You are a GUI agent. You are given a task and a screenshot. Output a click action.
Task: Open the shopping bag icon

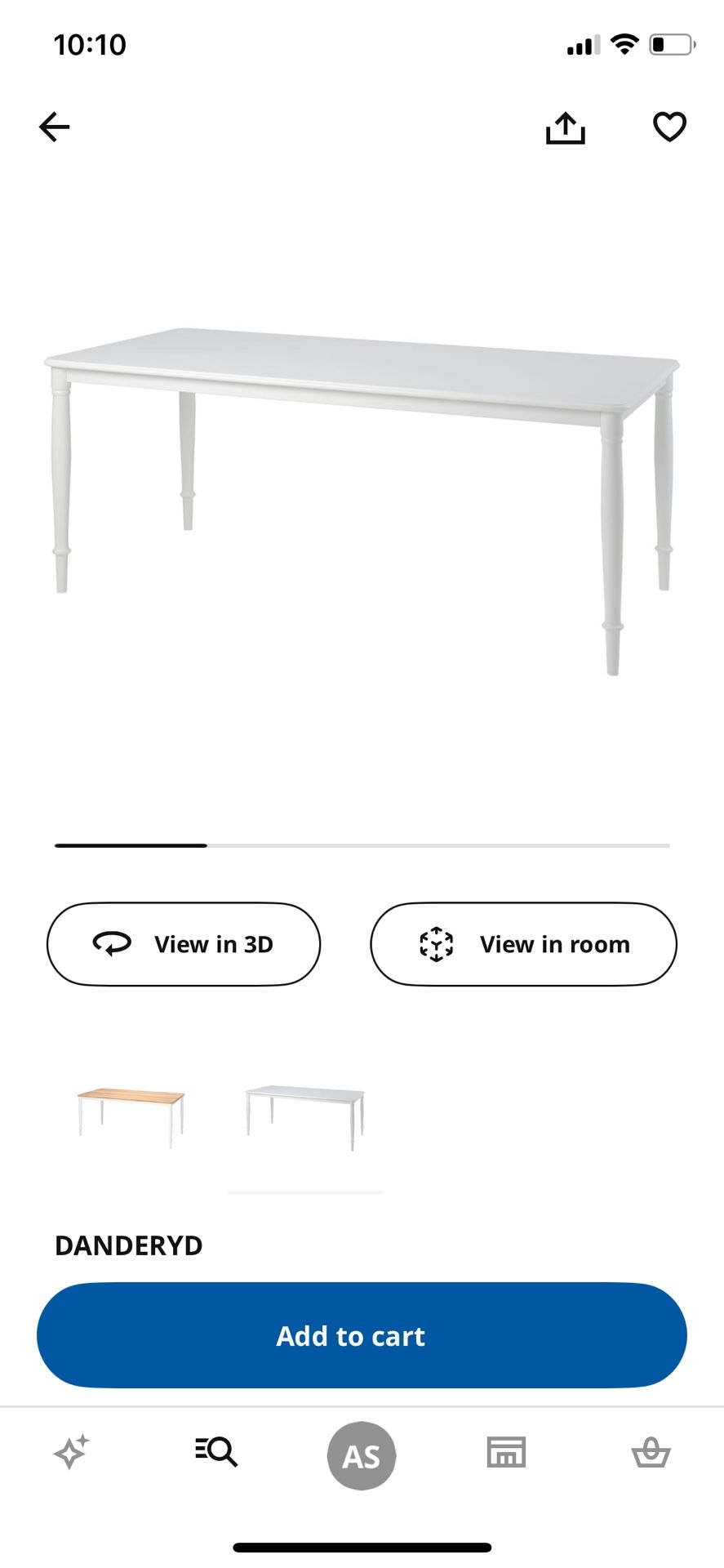651,1452
